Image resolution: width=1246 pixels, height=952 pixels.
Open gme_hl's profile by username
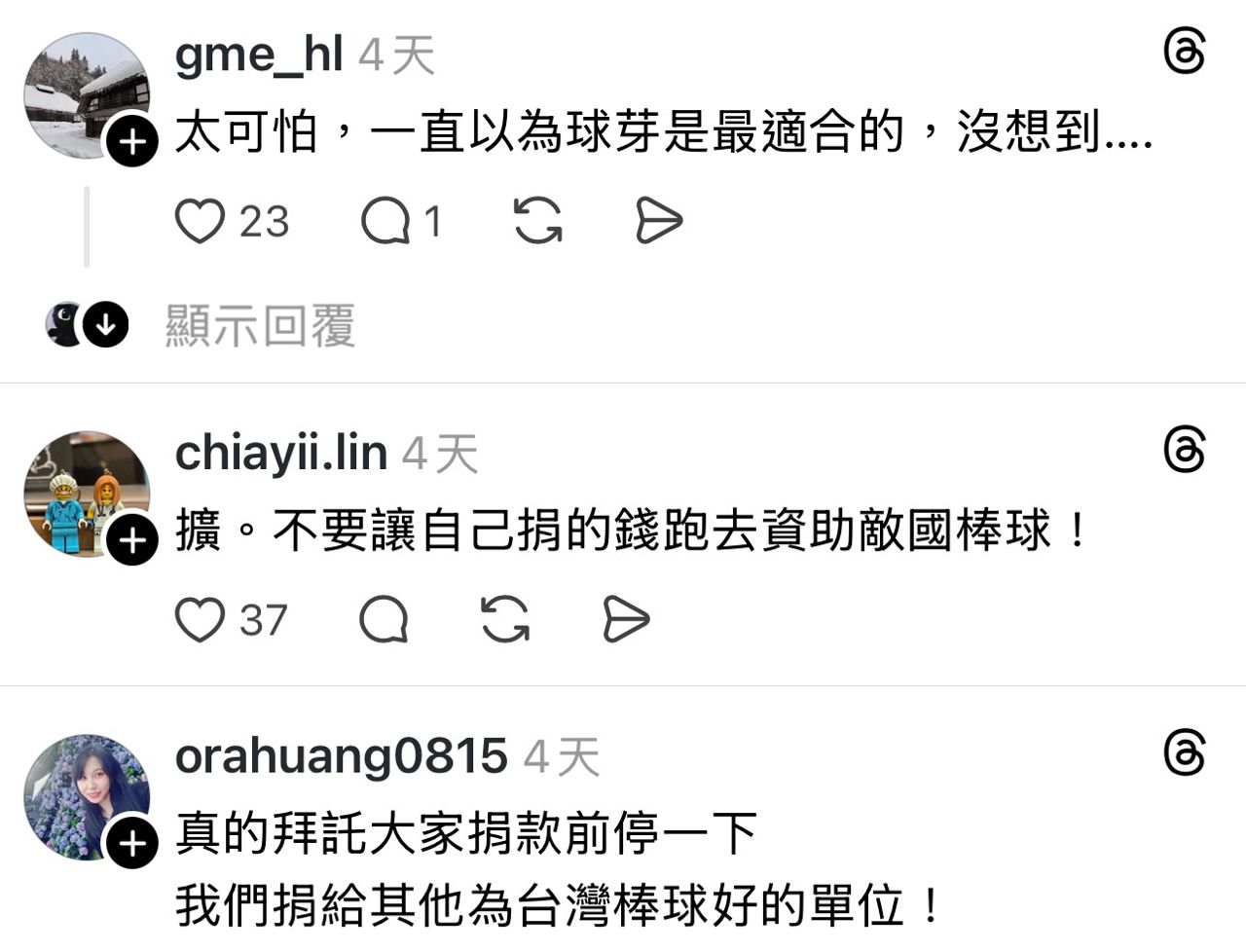[x=259, y=55]
